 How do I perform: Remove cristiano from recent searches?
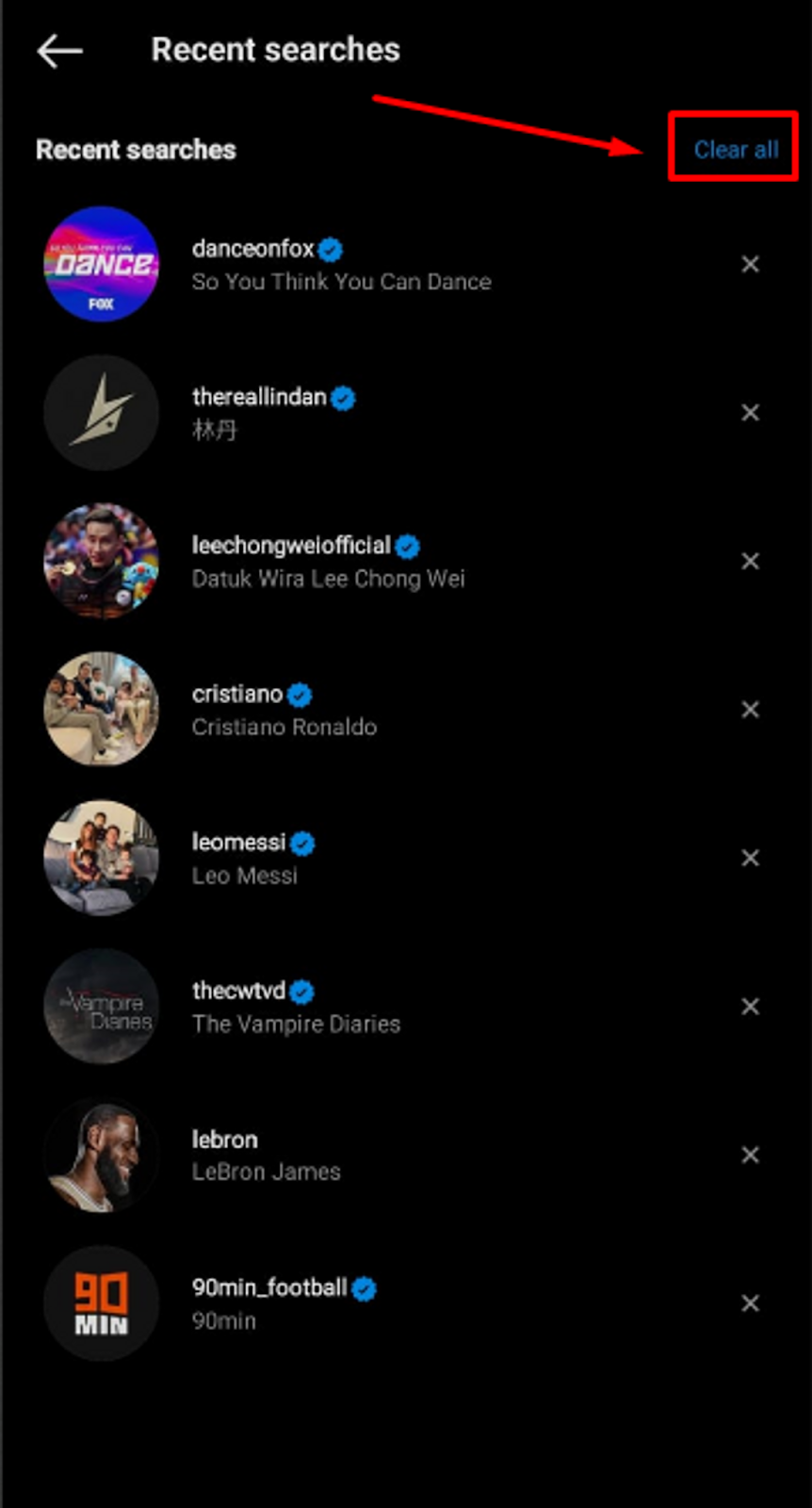click(750, 710)
